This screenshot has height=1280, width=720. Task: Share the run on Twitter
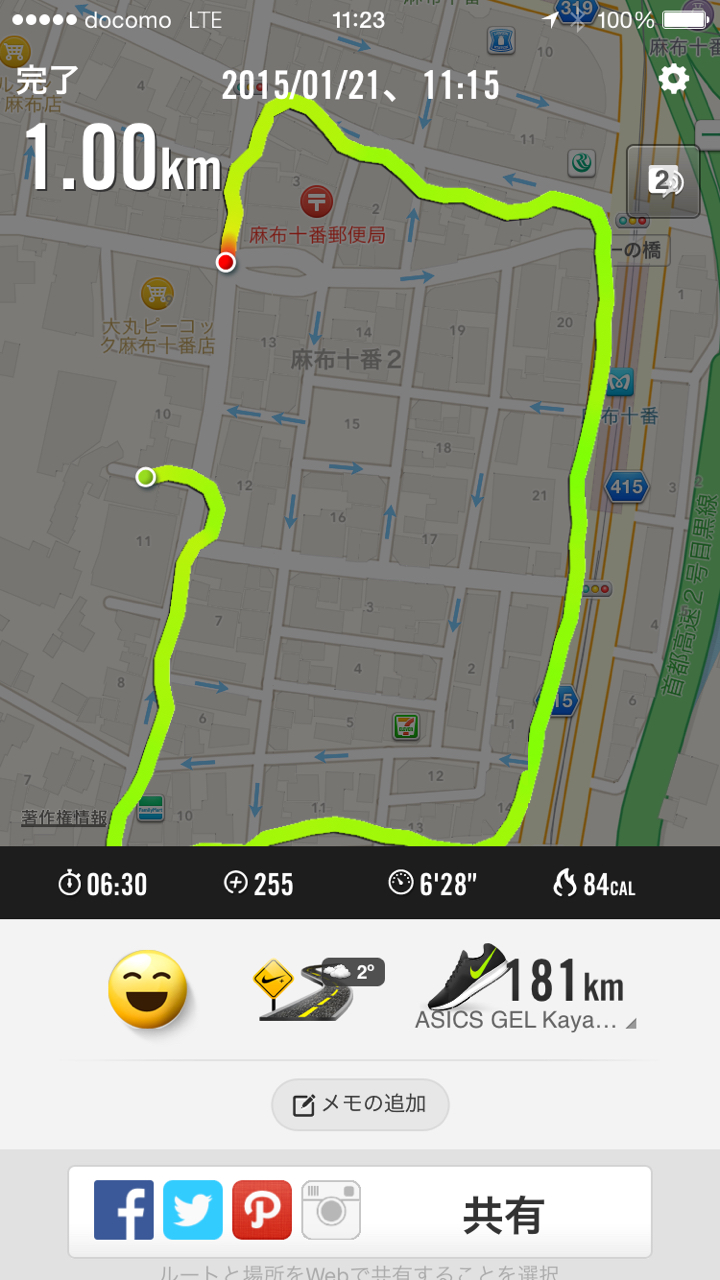[193, 1210]
